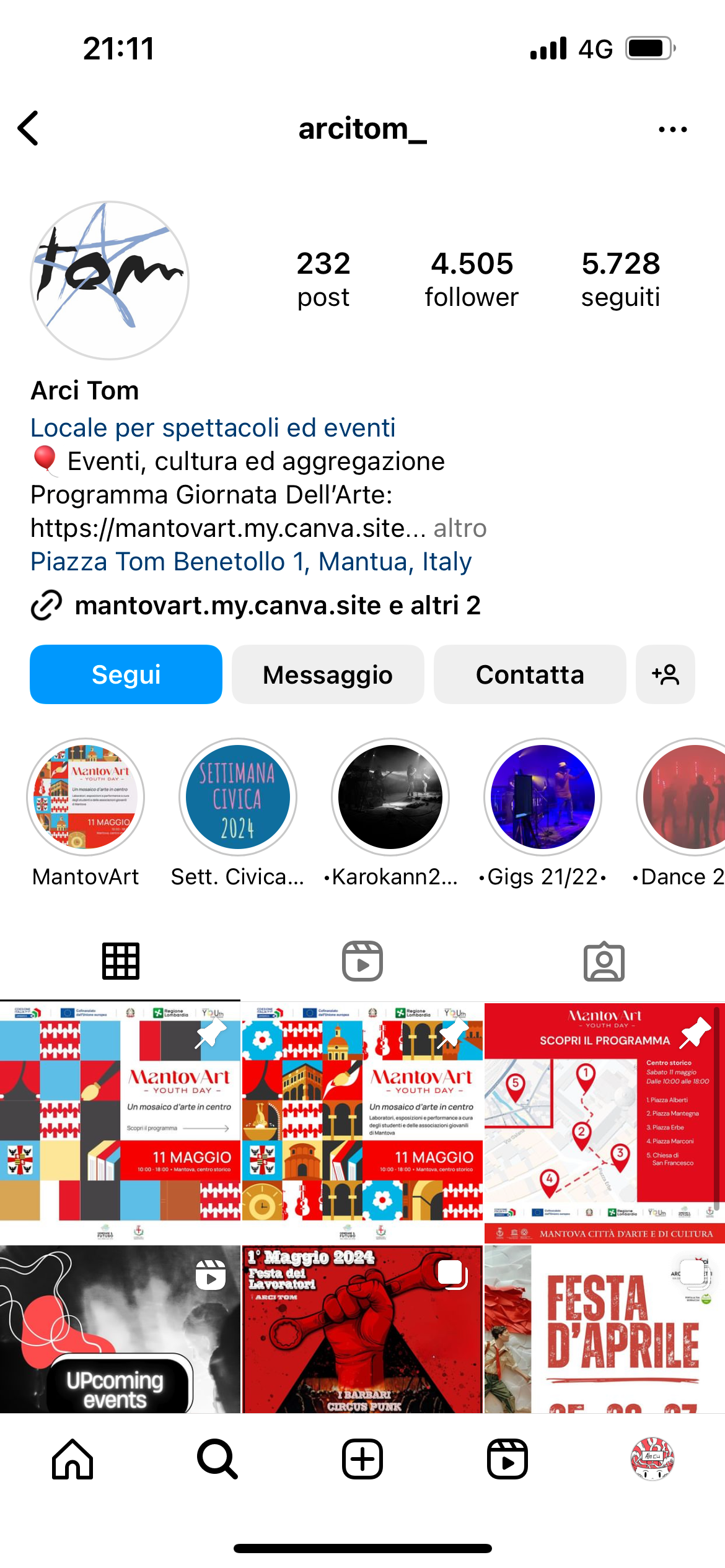Expand the bio with altro

coord(460,528)
